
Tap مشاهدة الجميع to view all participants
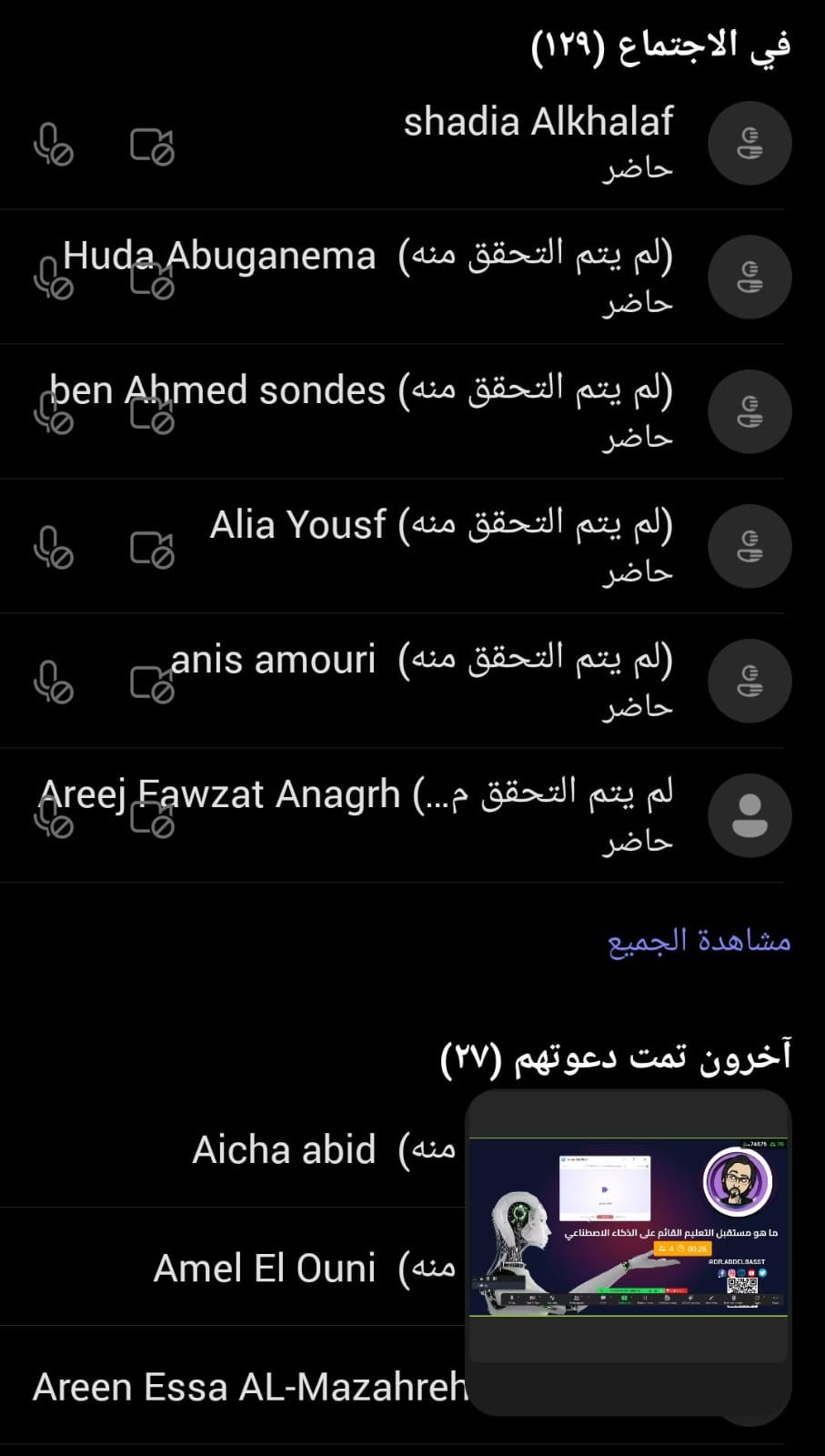click(x=699, y=940)
